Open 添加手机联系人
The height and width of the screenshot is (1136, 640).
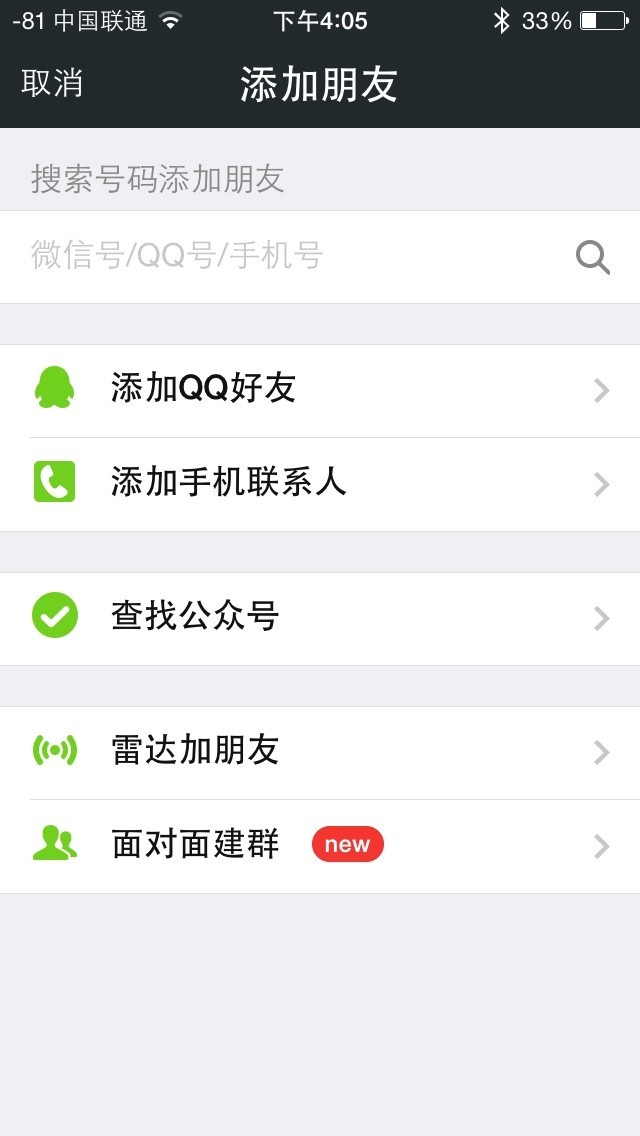point(320,484)
